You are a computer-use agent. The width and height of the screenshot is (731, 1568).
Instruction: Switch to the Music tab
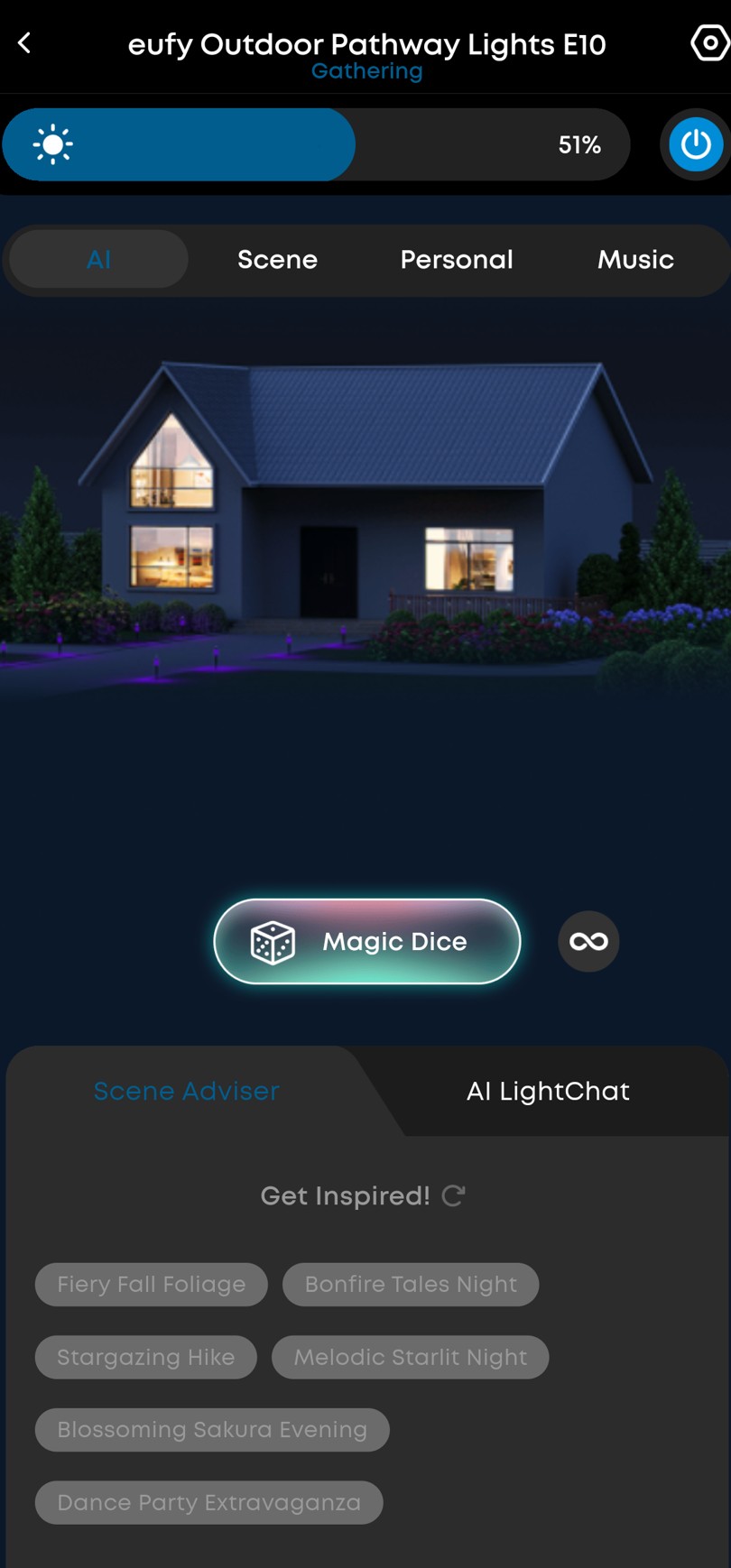point(635,260)
